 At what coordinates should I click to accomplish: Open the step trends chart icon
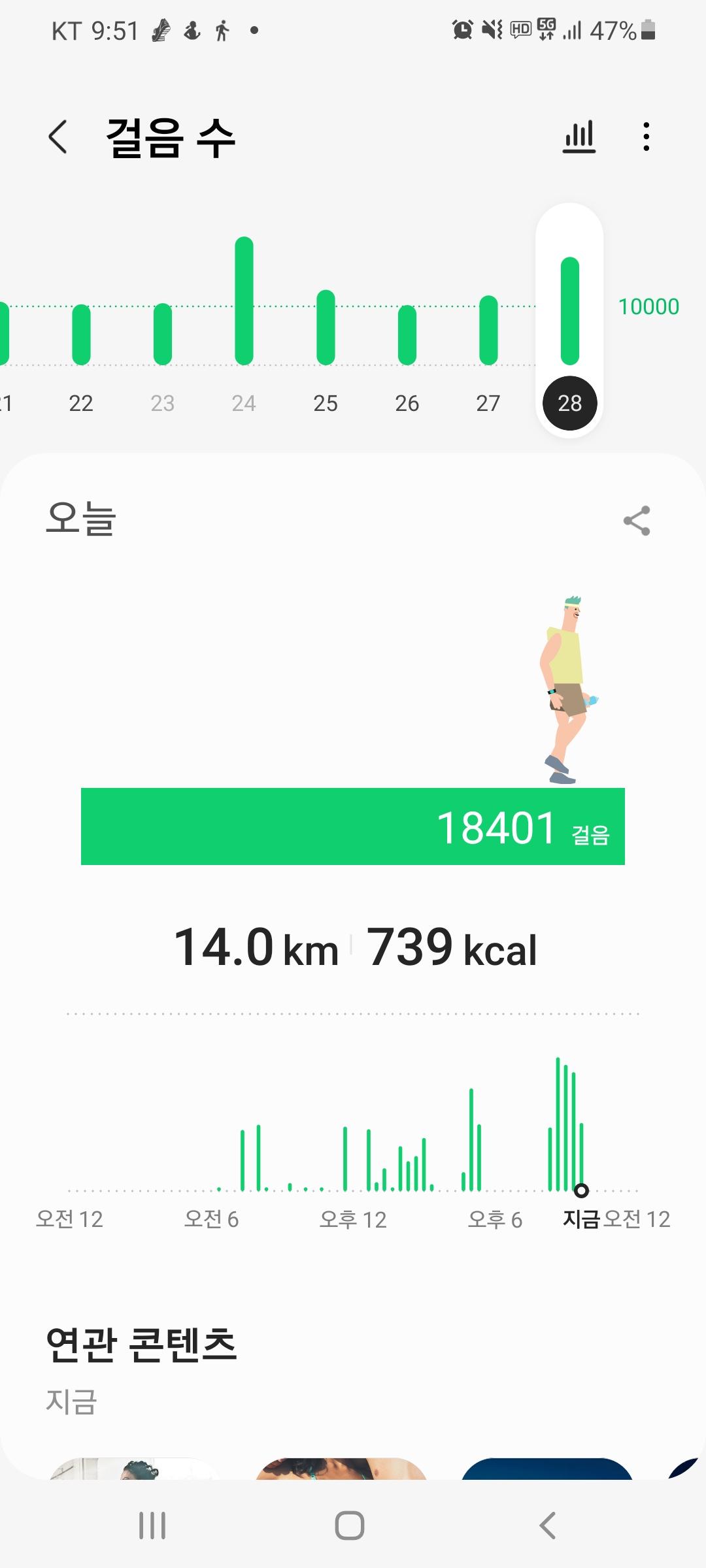click(x=579, y=137)
